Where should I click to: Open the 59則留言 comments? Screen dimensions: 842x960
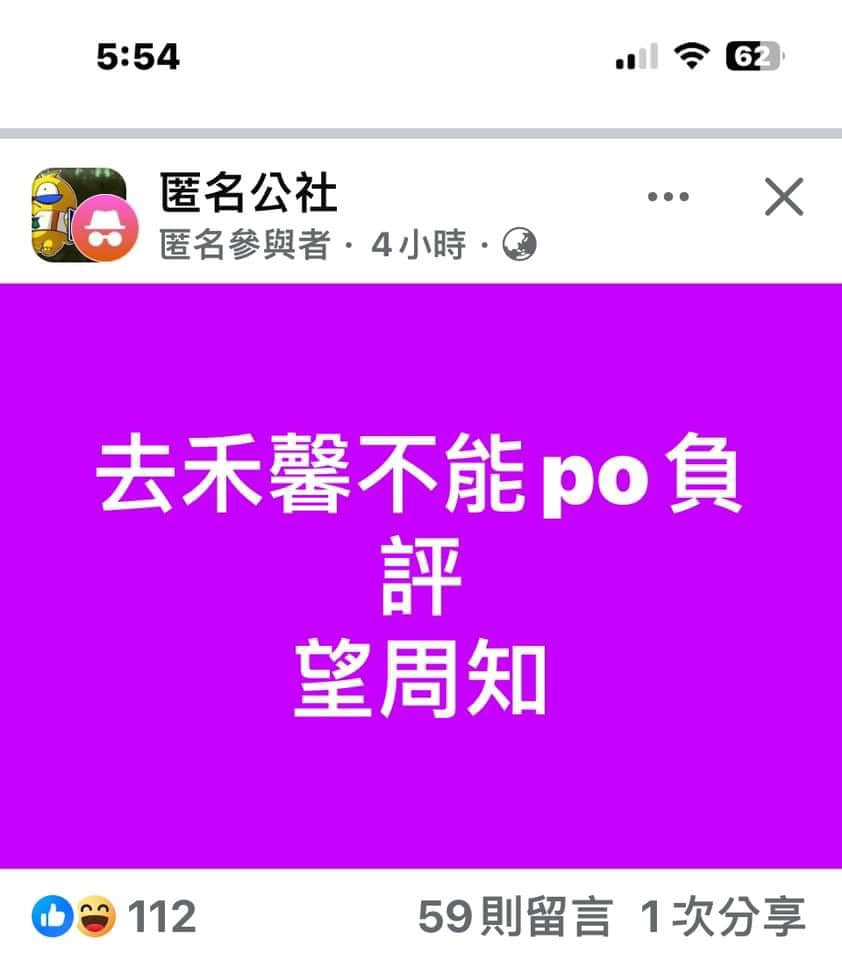coord(513,916)
